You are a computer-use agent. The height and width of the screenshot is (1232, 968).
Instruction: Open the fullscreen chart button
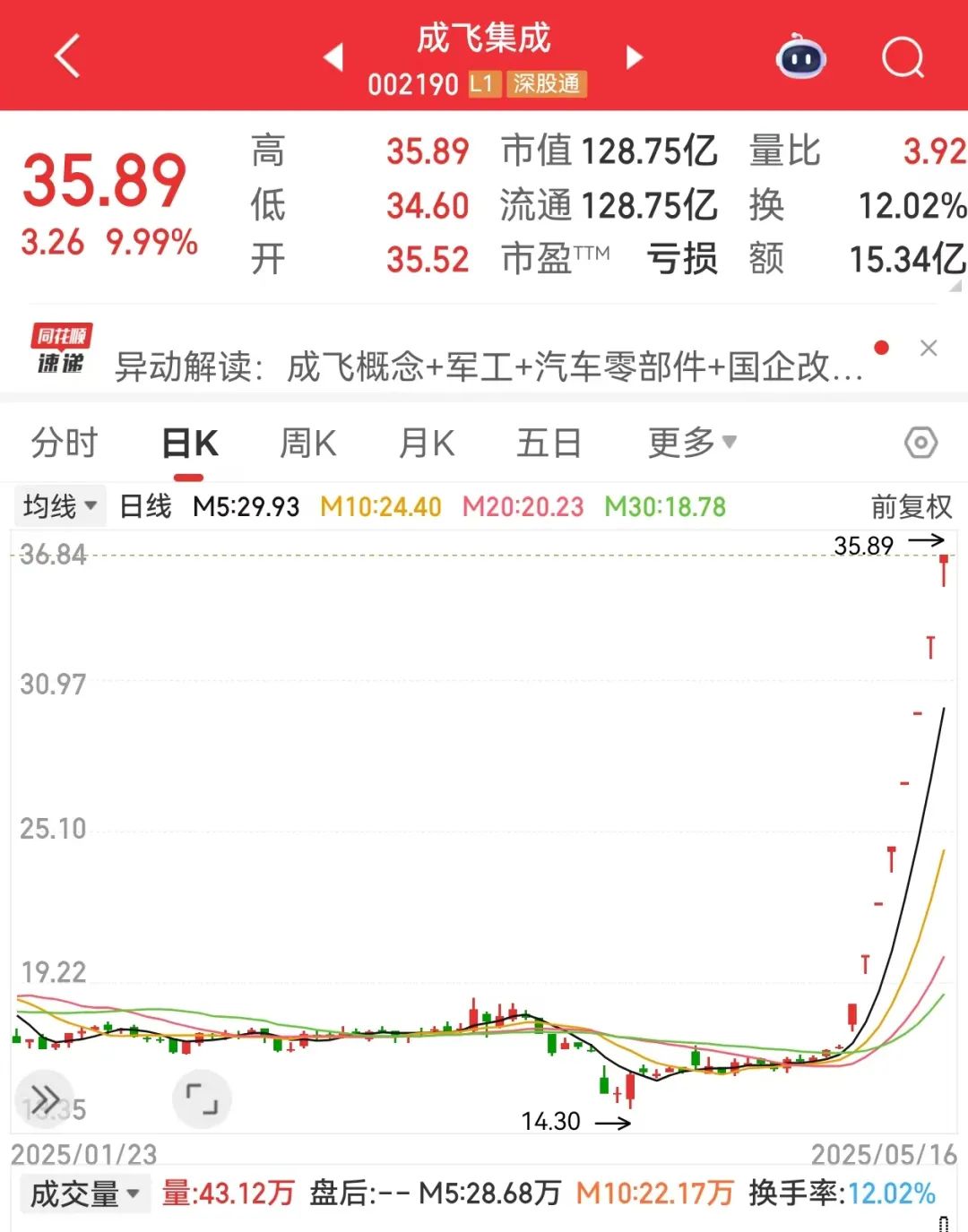[x=201, y=1098]
